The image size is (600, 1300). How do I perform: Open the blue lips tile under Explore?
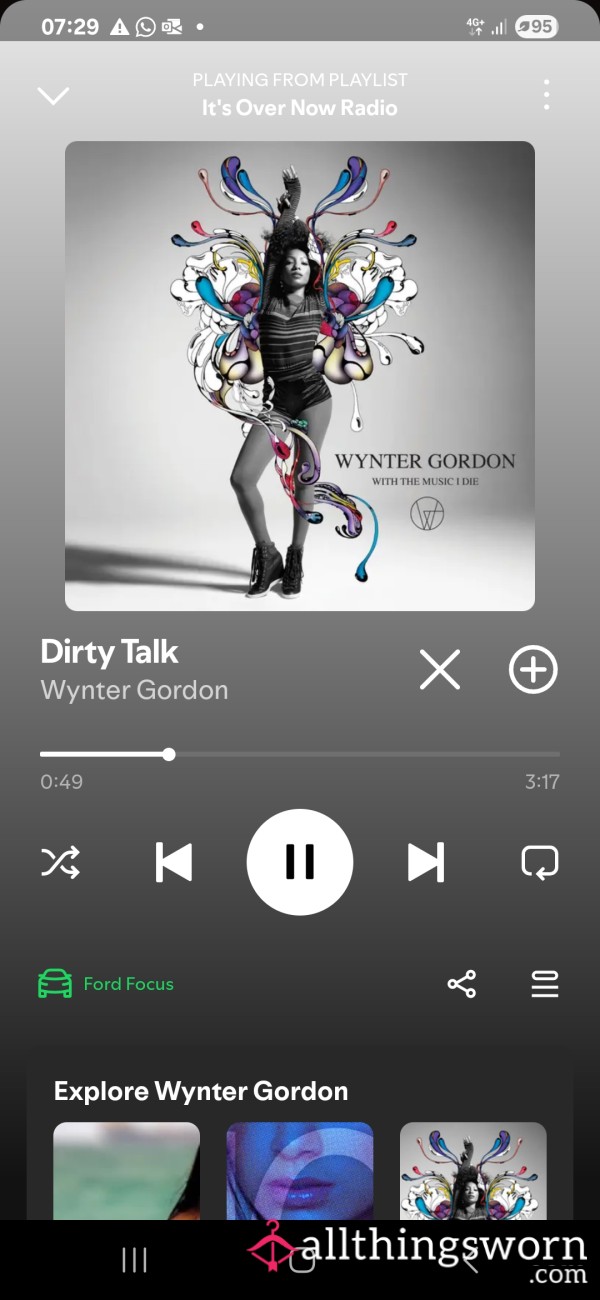300,1171
